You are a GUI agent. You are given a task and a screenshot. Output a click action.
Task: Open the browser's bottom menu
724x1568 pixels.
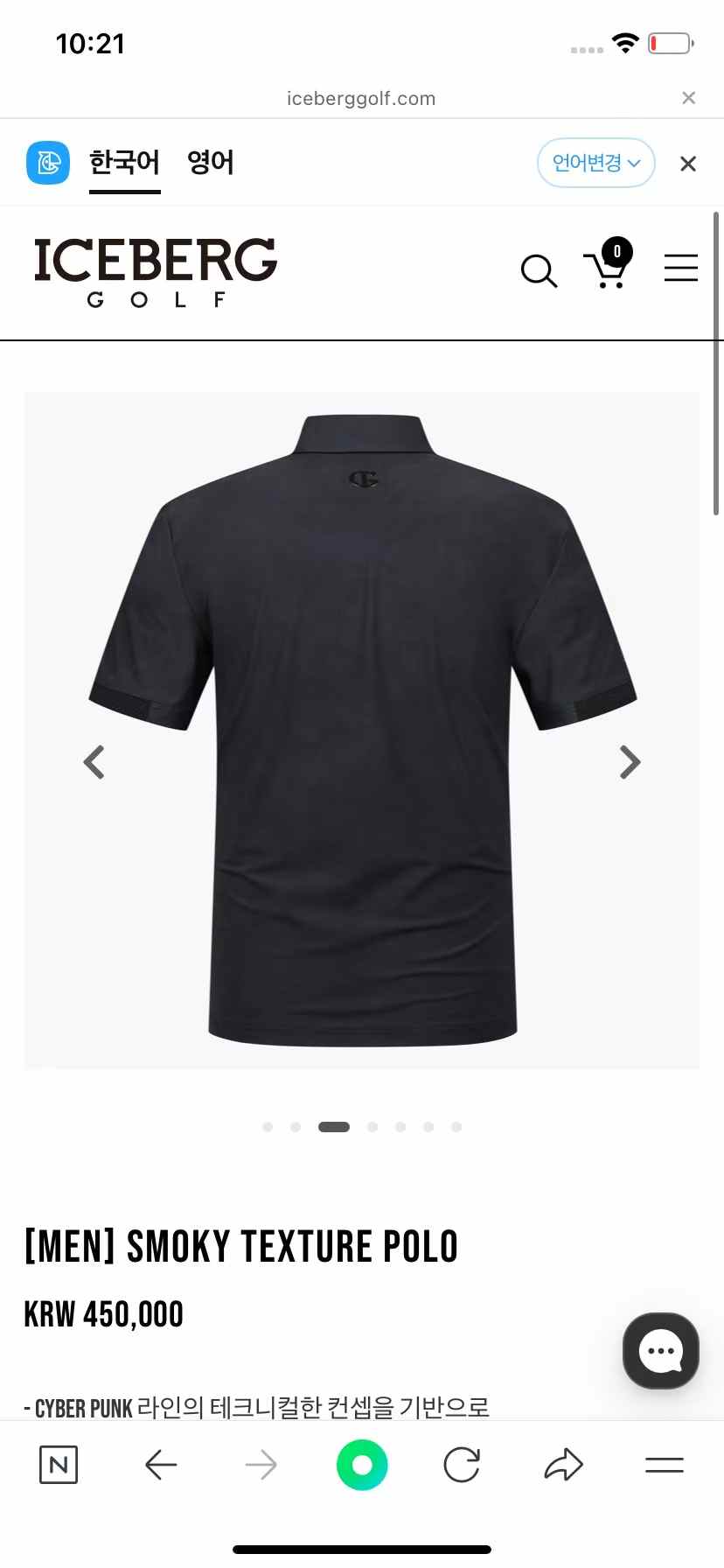(x=665, y=1465)
